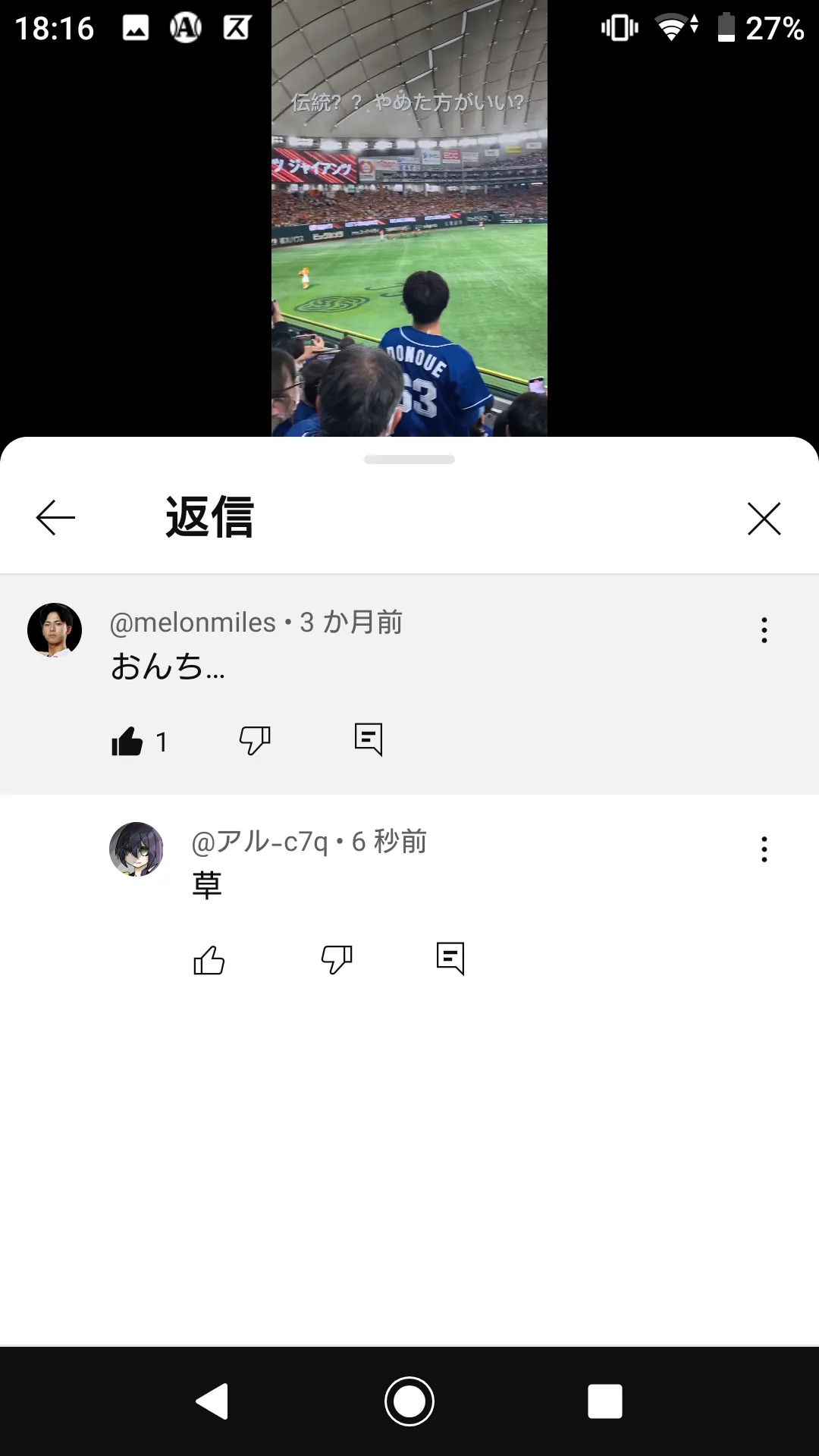Dislike the 草 reply by @アル-c7q
The image size is (819, 1456).
click(337, 959)
